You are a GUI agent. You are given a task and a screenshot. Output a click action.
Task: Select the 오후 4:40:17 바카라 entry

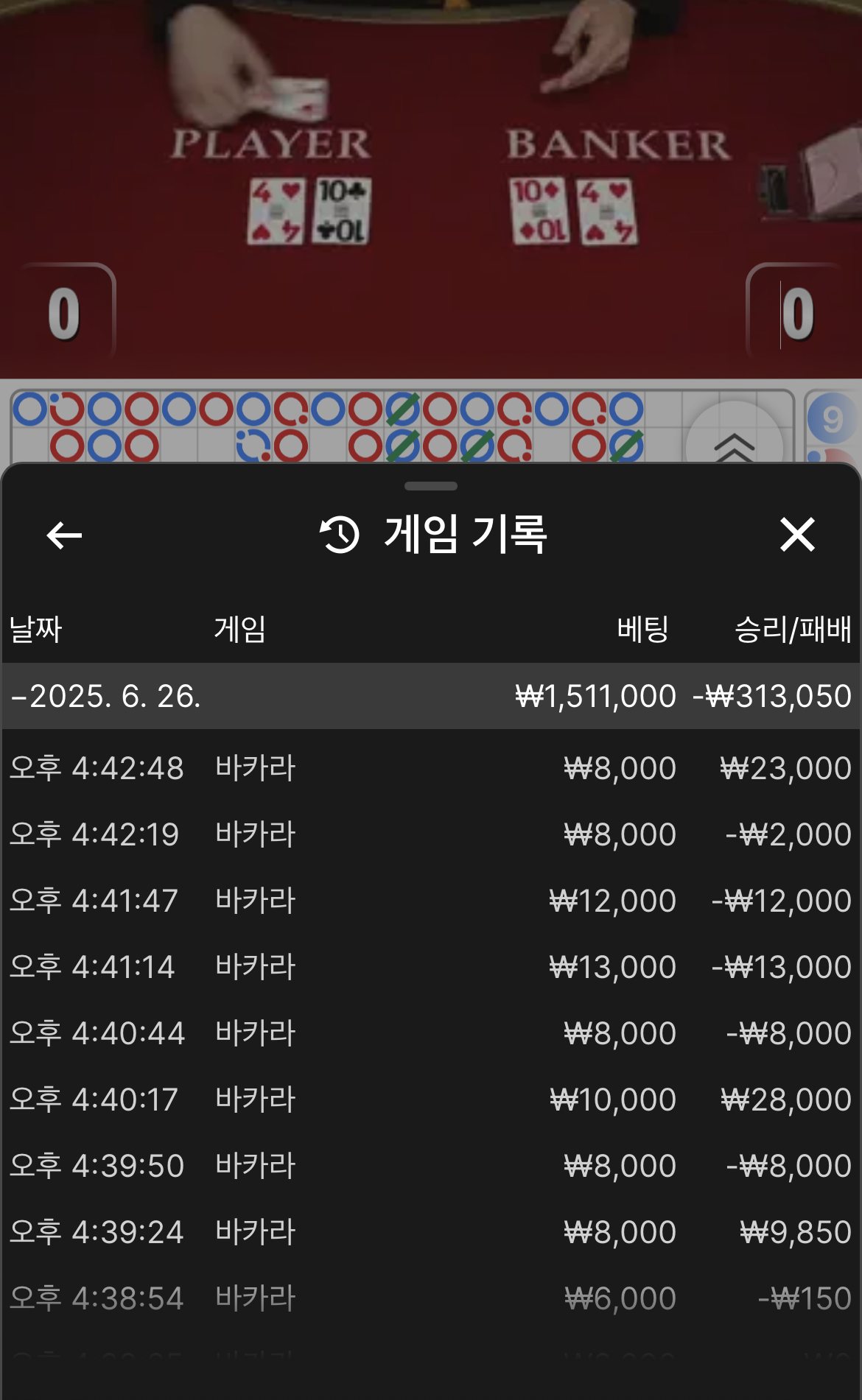tap(431, 1100)
